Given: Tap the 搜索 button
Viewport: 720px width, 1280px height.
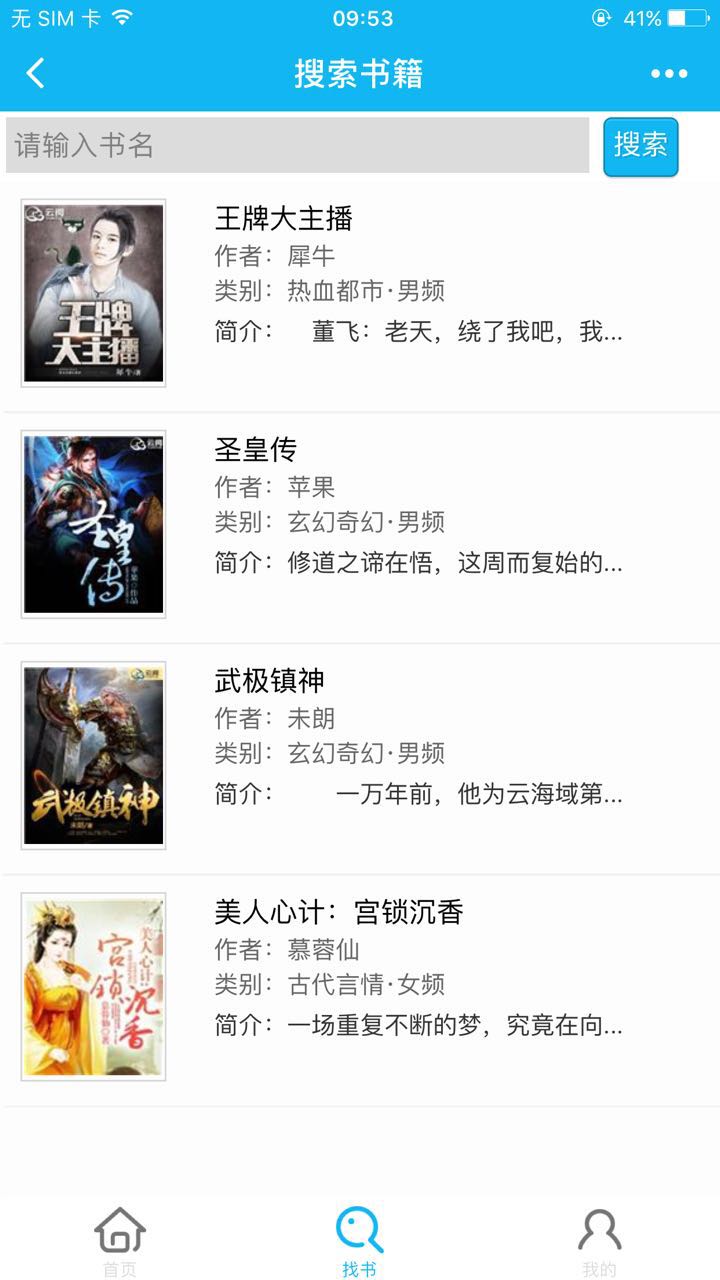Looking at the screenshot, I should [x=640, y=146].
